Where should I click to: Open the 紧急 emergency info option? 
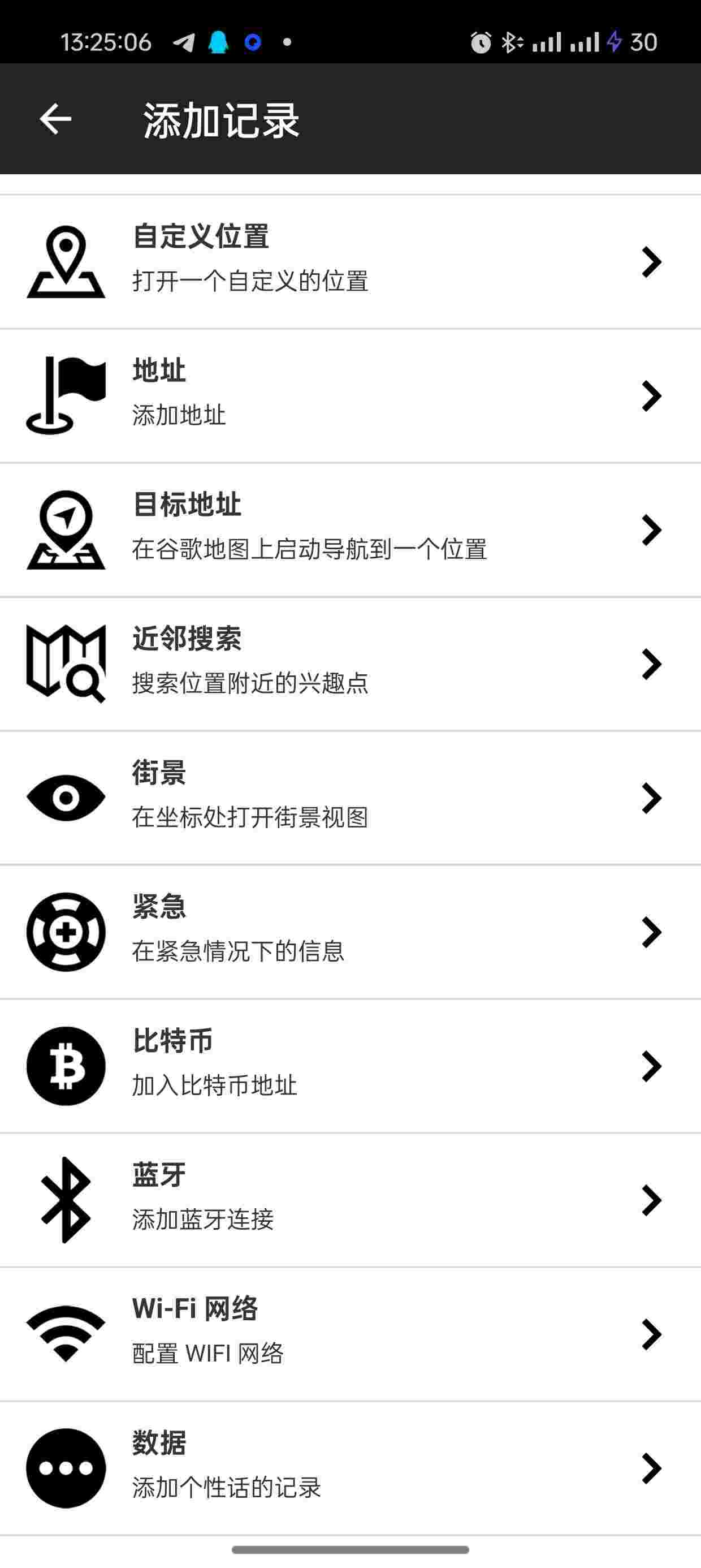pos(350,931)
